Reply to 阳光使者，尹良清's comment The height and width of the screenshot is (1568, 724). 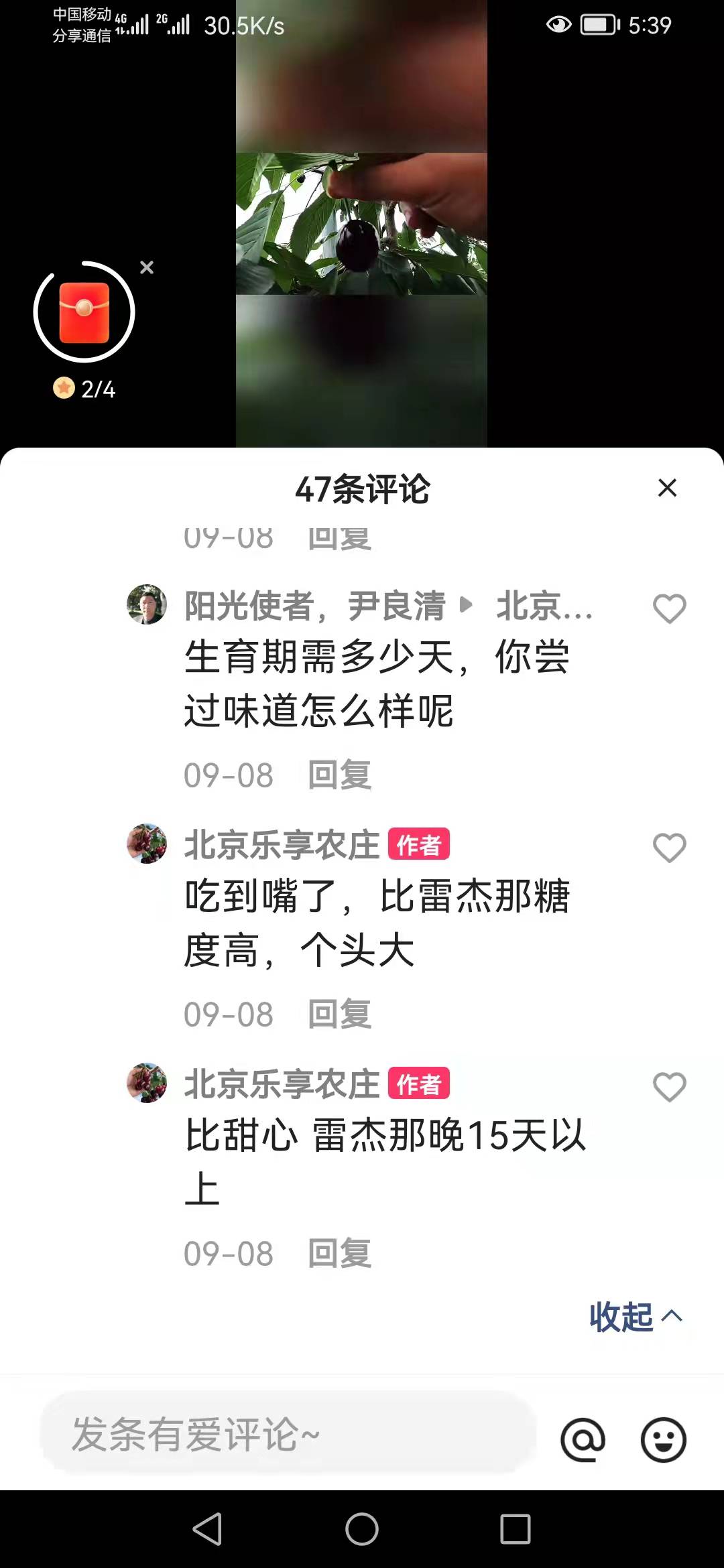coord(339,775)
